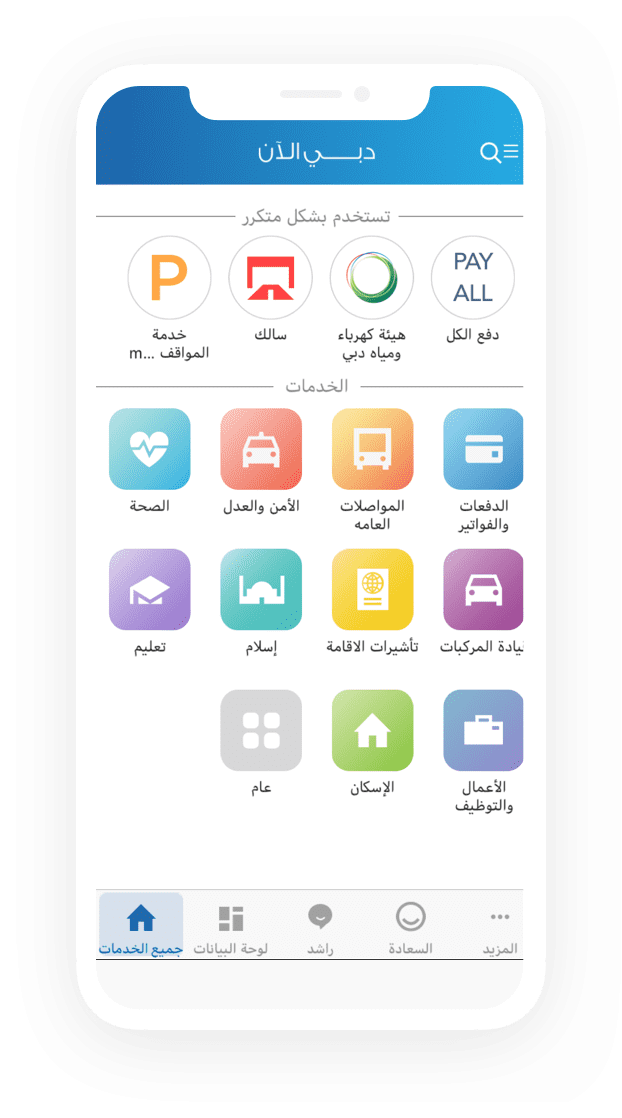The width and height of the screenshot is (622, 1118).
Task: Switch to the لوحة البيانات tab
Action: (231, 927)
